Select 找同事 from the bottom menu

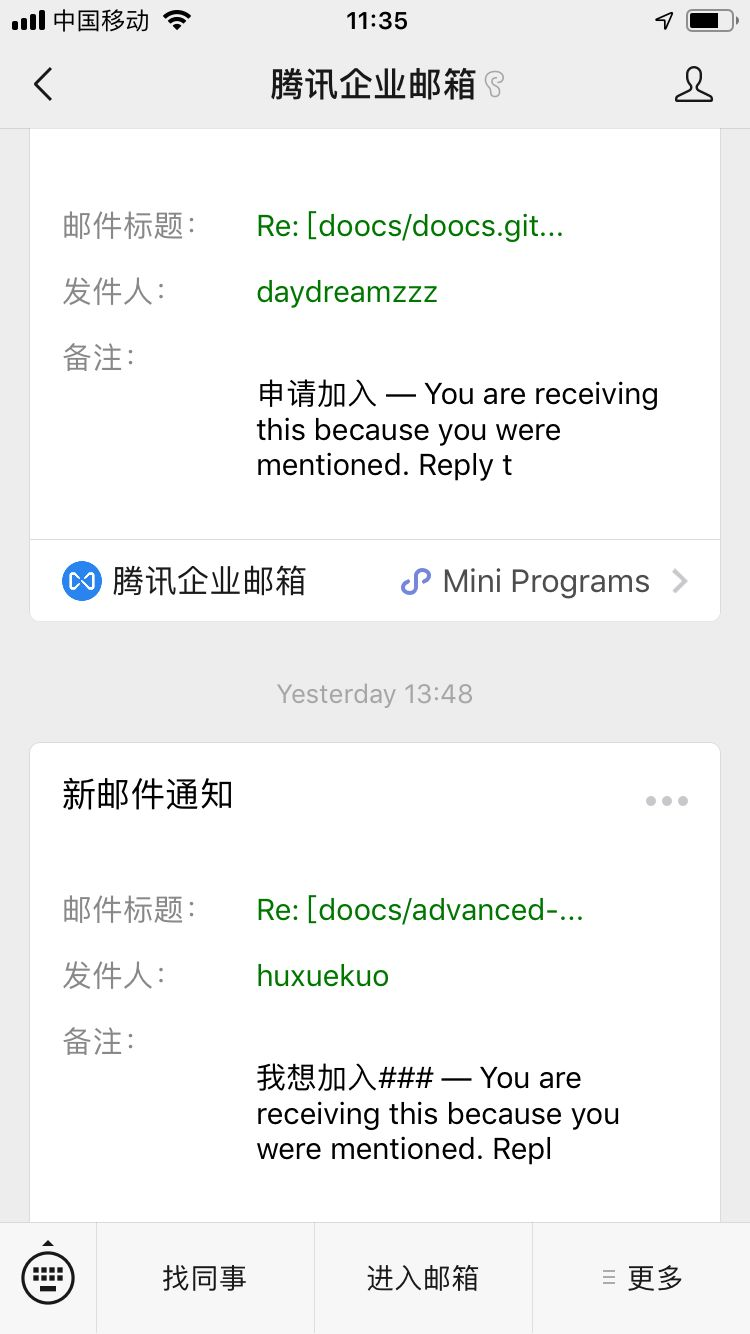(x=204, y=1276)
